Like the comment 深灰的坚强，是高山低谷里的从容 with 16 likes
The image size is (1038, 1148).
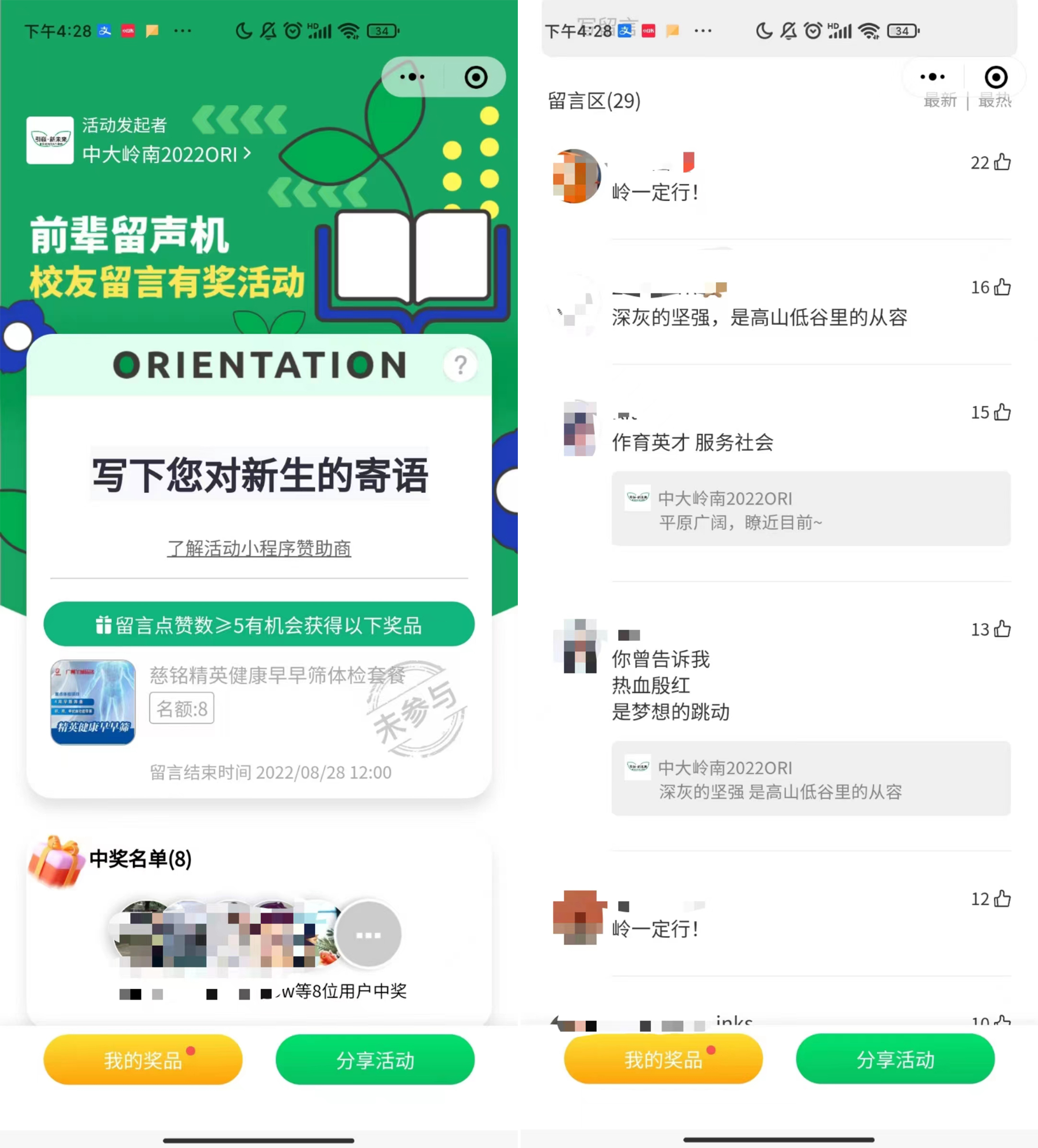[1002, 288]
